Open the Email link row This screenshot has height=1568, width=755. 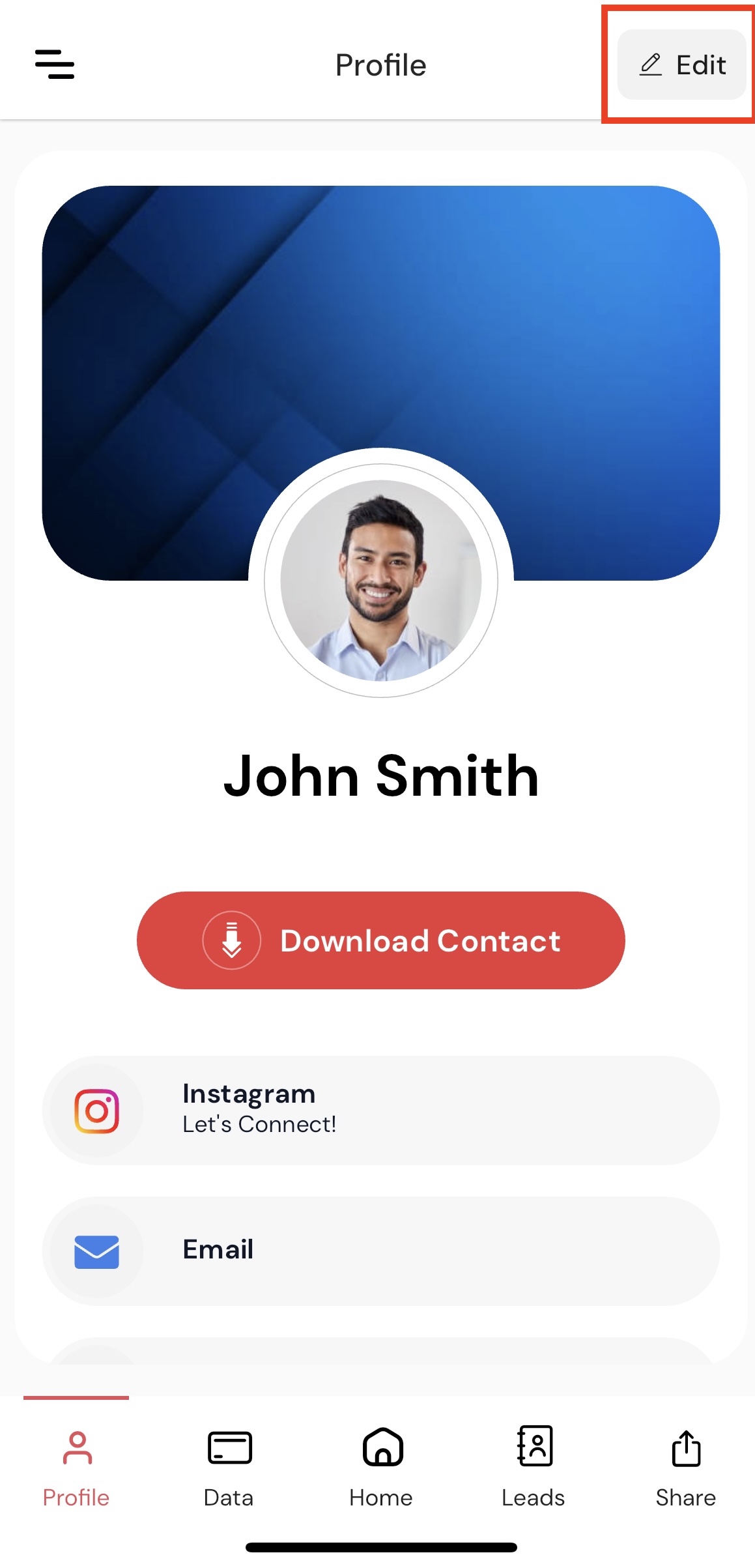point(380,1251)
